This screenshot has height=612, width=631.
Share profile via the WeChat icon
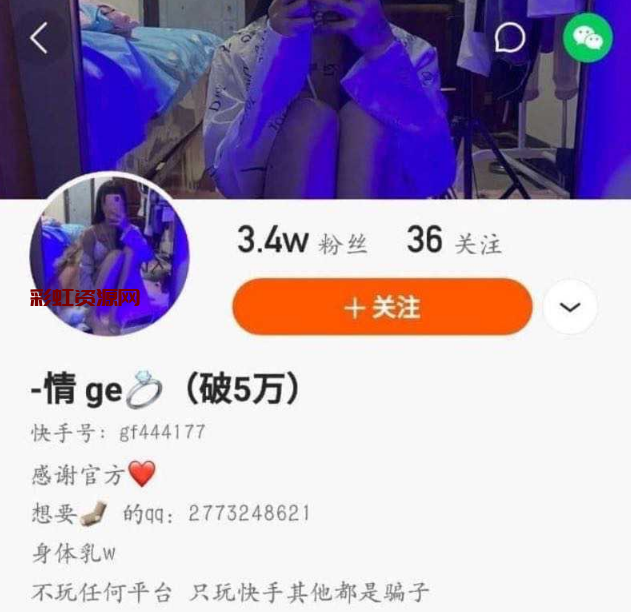click(587, 38)
